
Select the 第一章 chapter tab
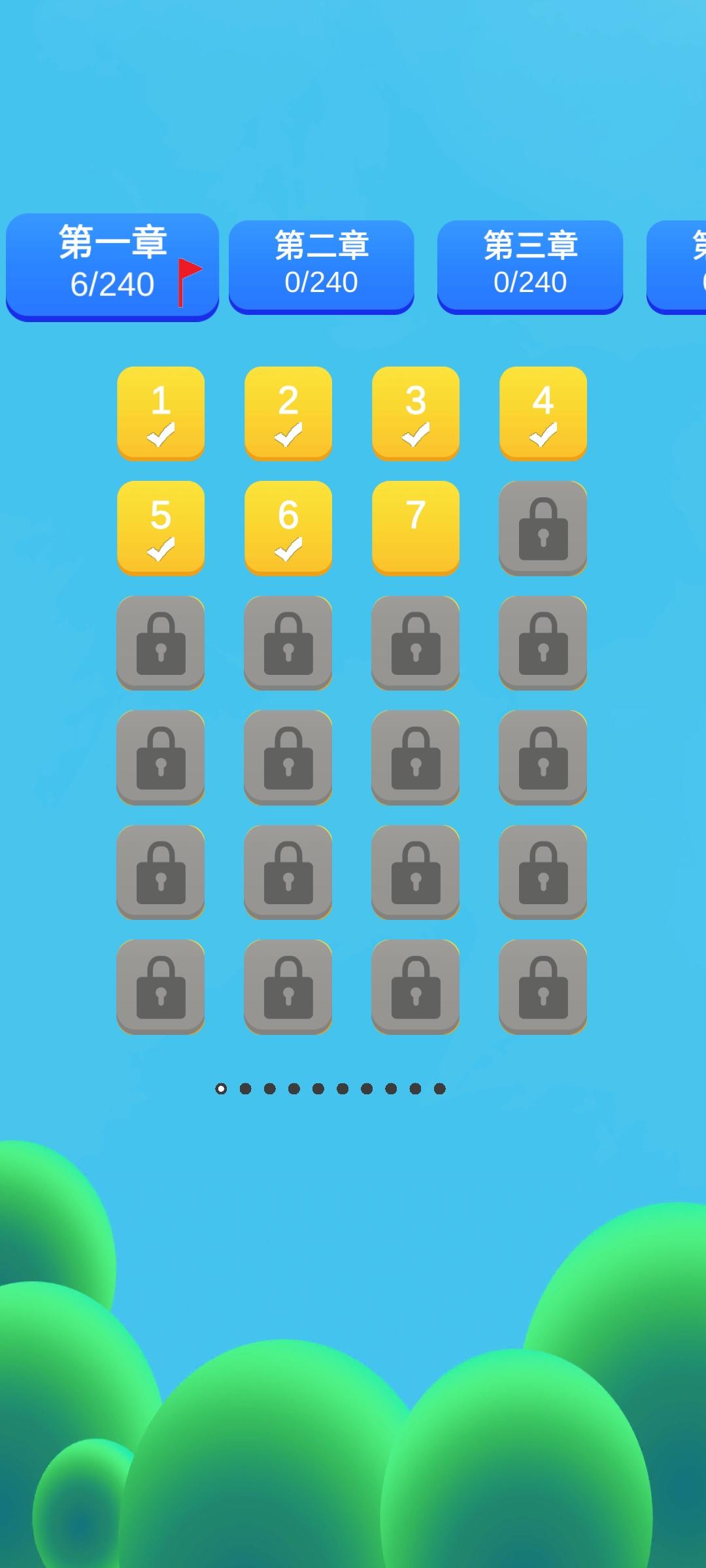[x=112, y=265]
